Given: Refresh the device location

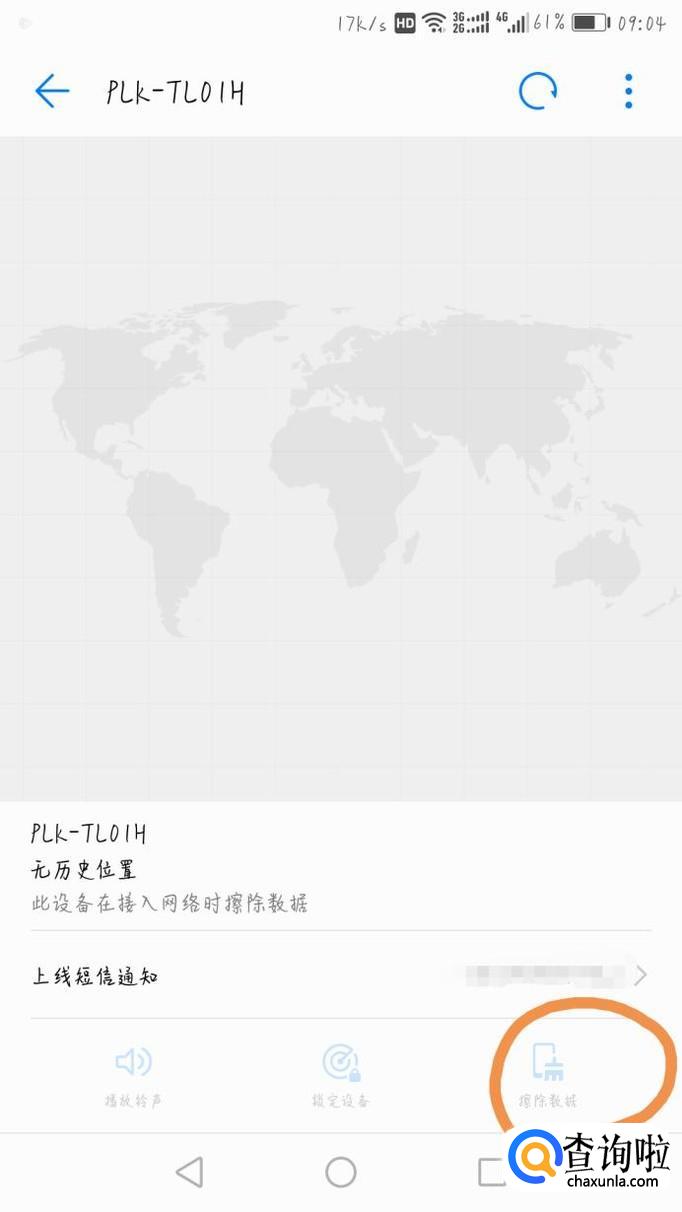Looking at the screenshot, I should (538, 92).
